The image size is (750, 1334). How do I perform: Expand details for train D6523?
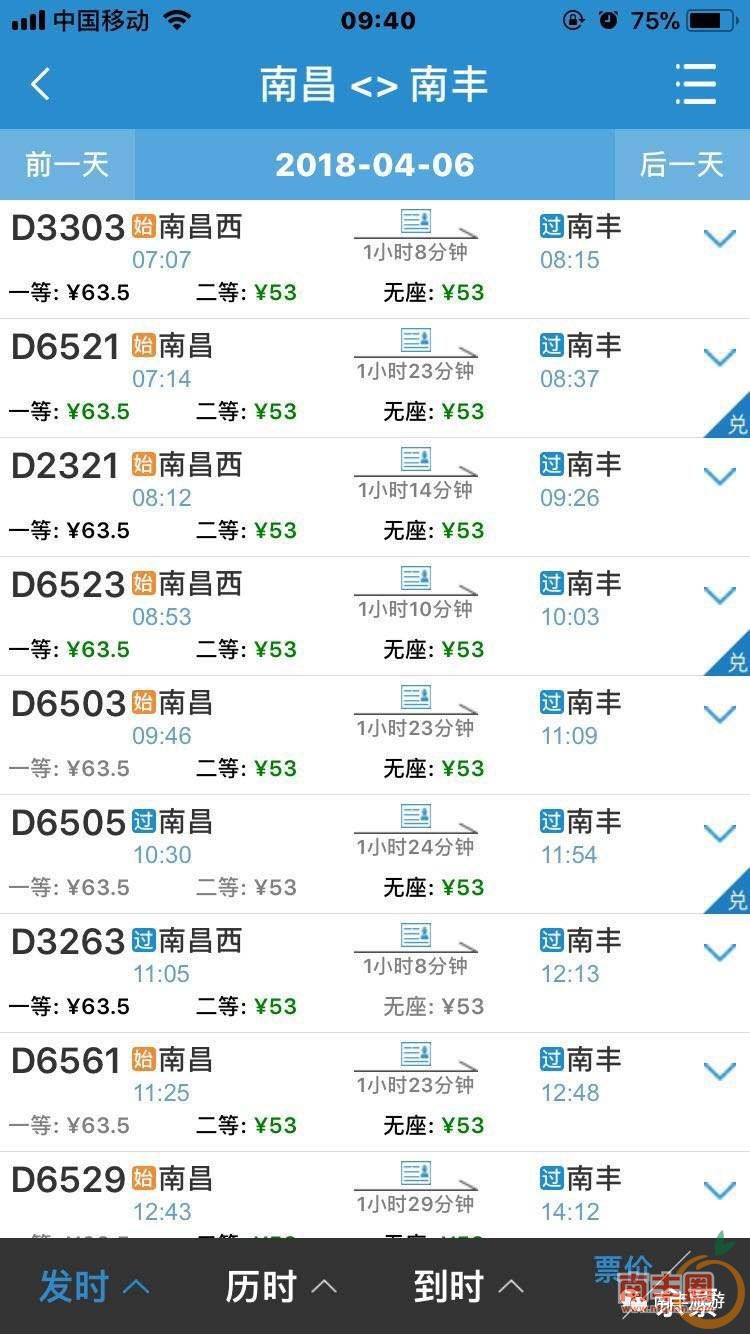(x=719, y=595)
